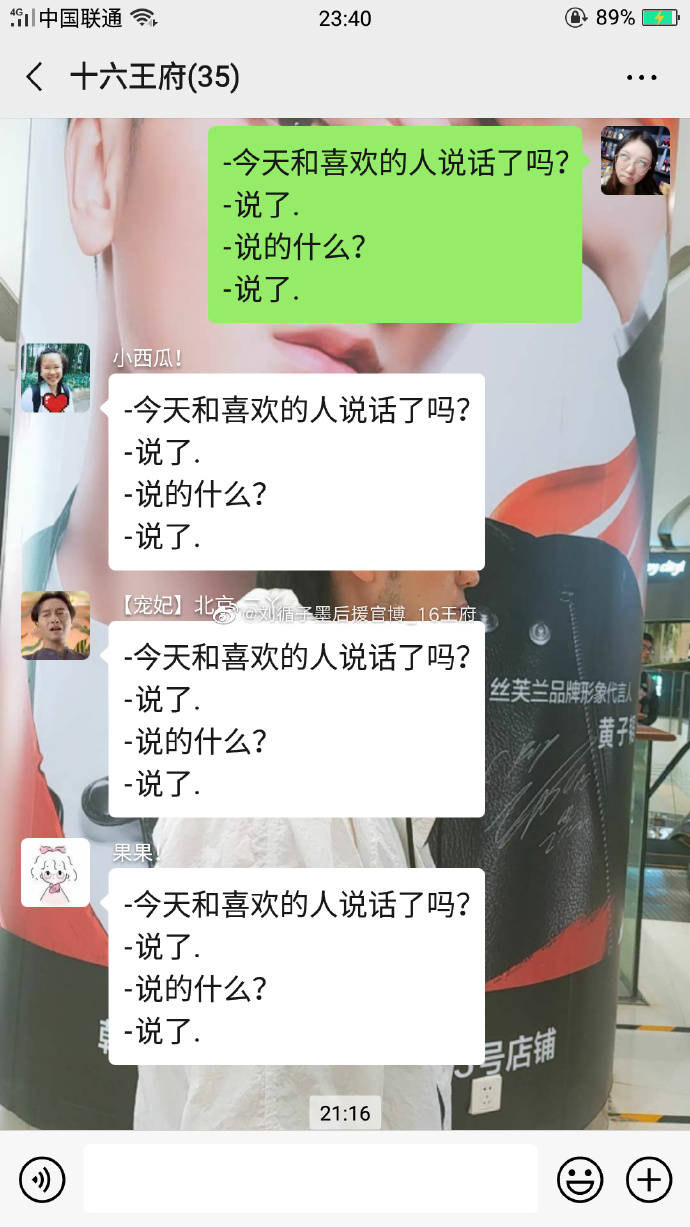Open the 【宠妃】北京 member avatar
Image resolution: width=690 pixels, height=1227 pixels.
point(56,625)
